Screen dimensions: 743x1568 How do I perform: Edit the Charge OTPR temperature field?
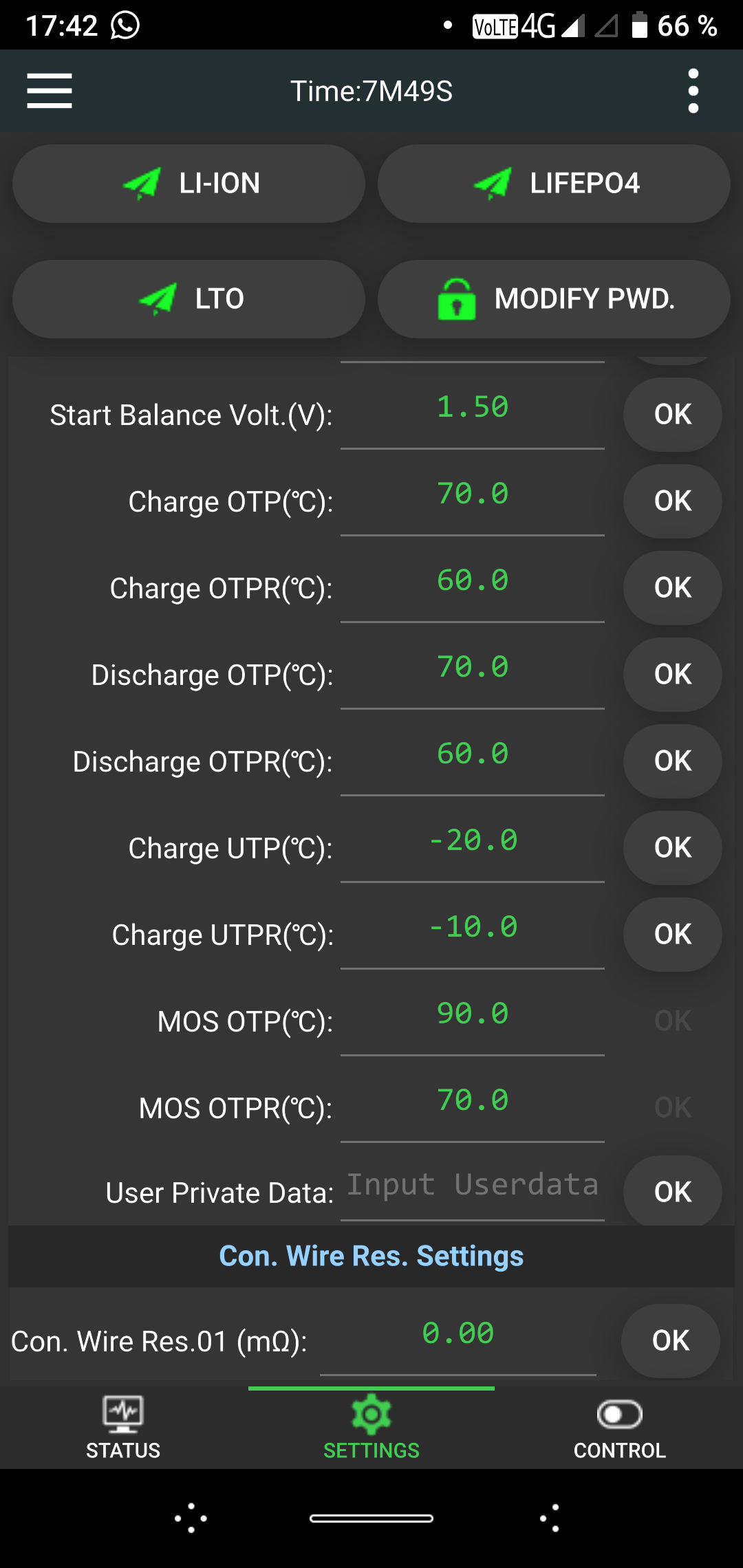[x=473, y=581]
